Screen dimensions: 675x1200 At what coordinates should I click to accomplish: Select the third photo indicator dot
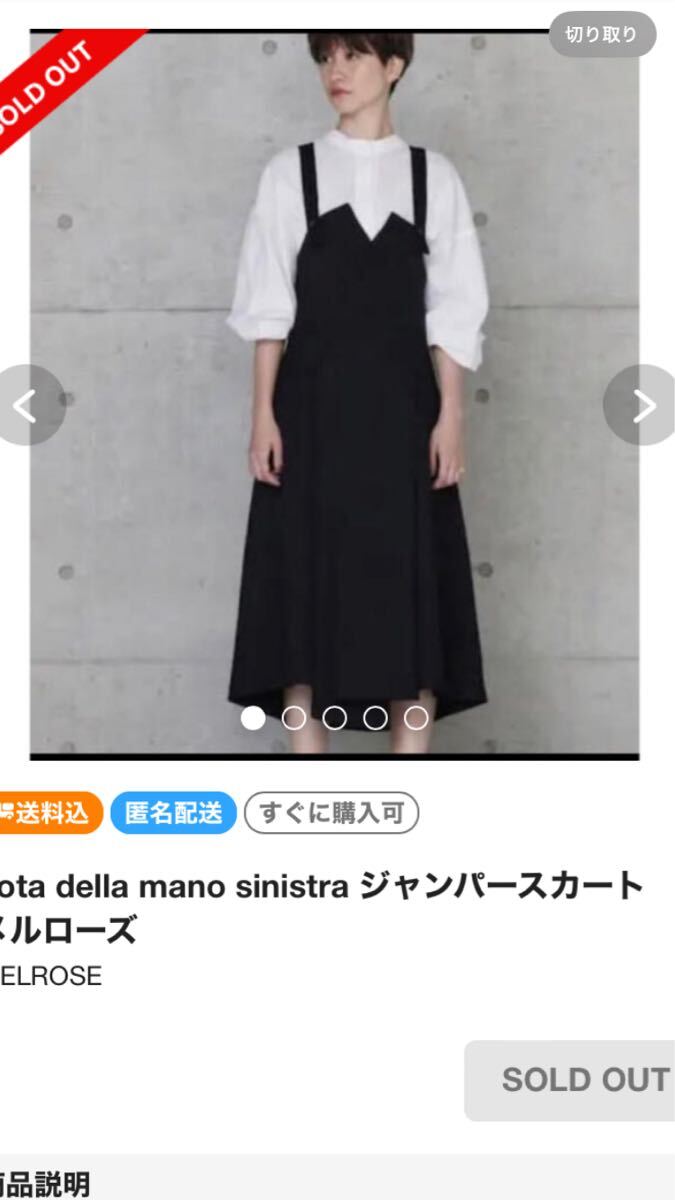(335, 718)
